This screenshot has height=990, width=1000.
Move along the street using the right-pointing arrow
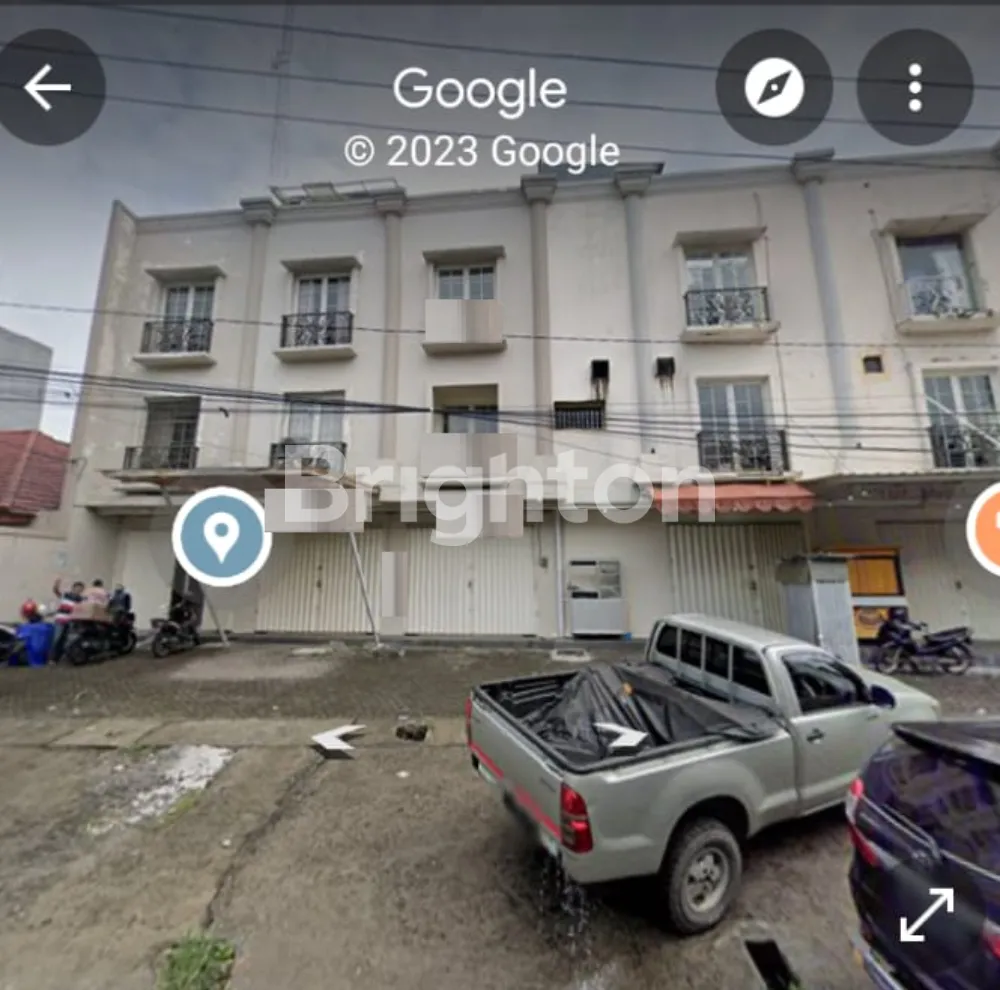[620, 737]
